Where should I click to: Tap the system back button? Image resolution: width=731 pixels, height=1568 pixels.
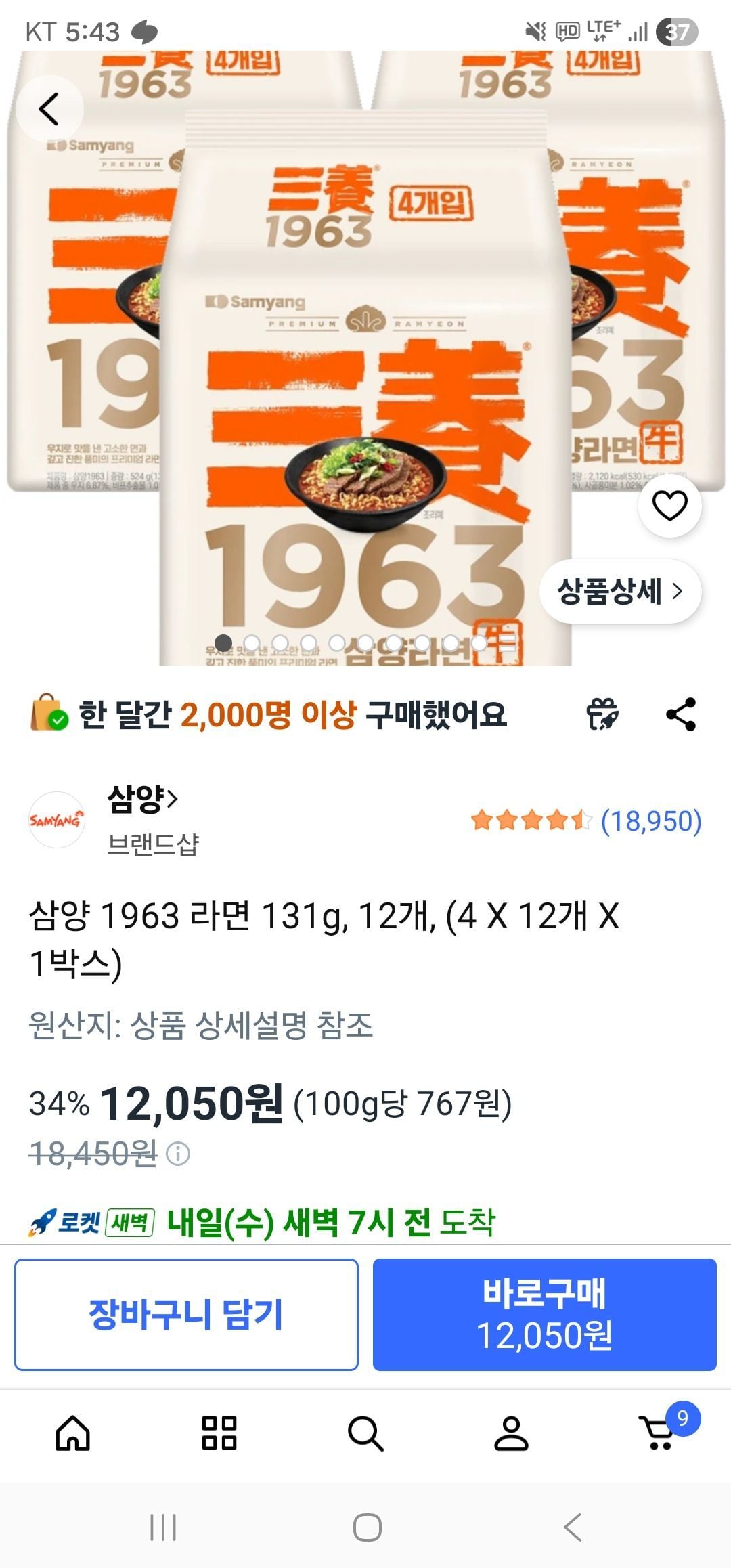click(573, 1527)
